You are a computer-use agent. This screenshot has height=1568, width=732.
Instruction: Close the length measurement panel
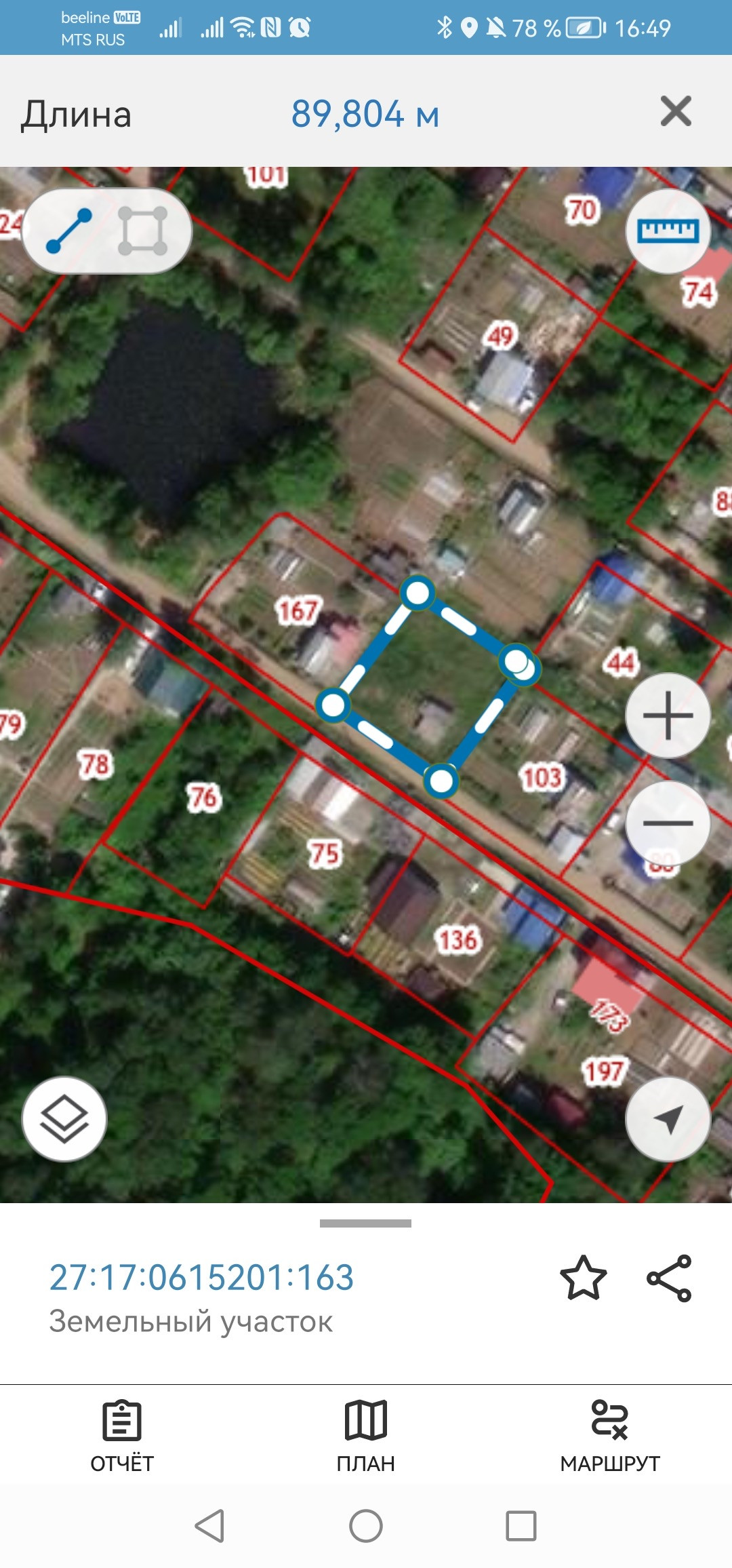(676, 112)
